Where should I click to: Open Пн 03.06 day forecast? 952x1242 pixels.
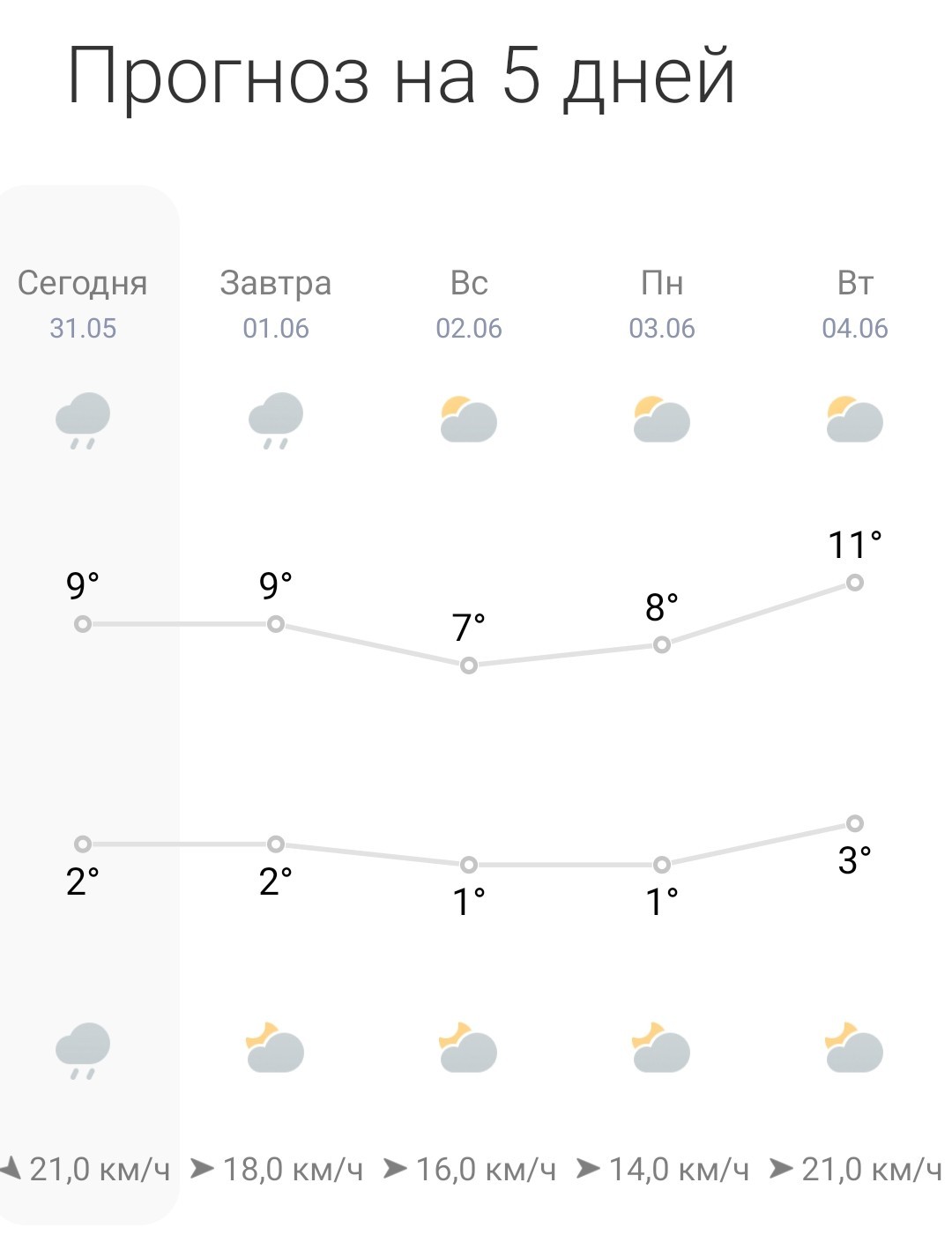pos(662,705)
